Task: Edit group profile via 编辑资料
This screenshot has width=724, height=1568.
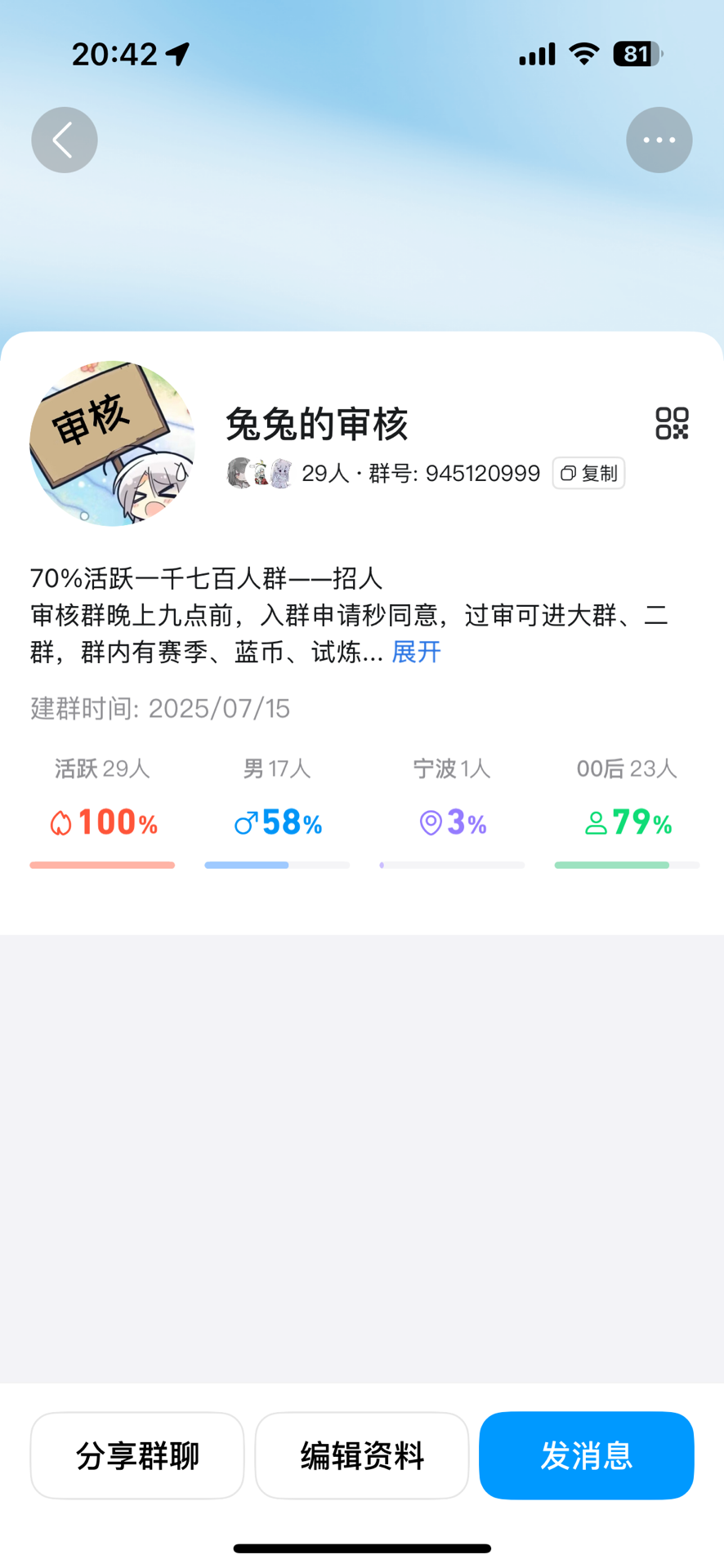Action: 361,1455
